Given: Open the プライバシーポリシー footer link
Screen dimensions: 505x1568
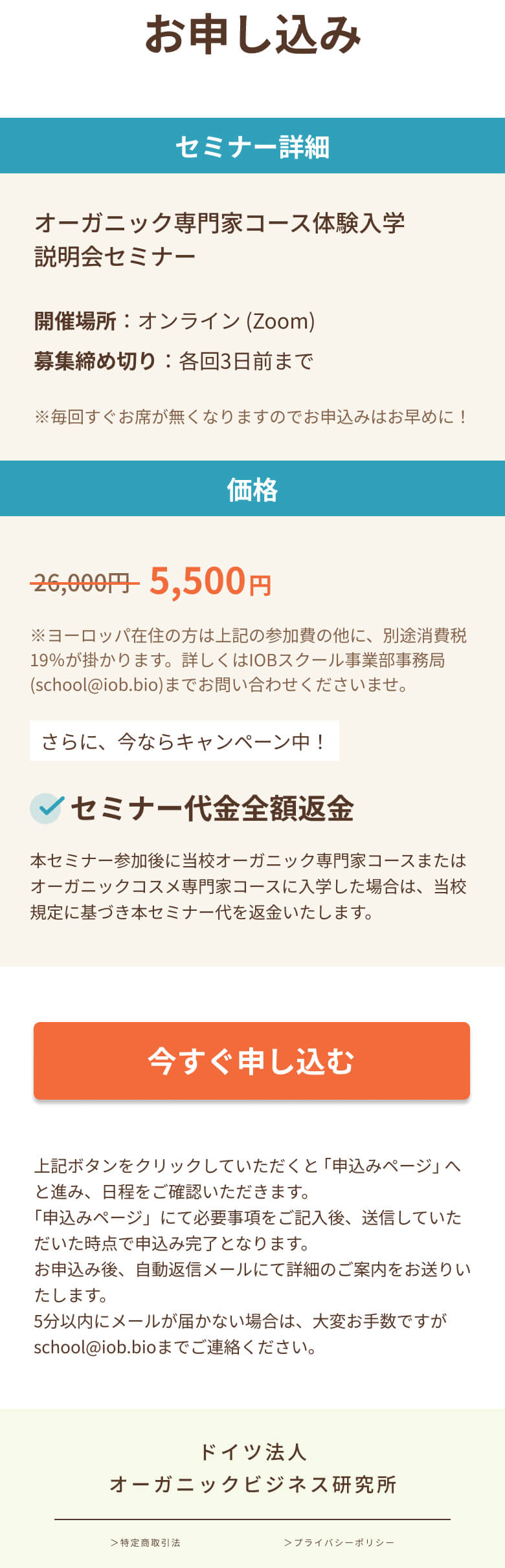Looking at the screenshot, I should 339,1542.
